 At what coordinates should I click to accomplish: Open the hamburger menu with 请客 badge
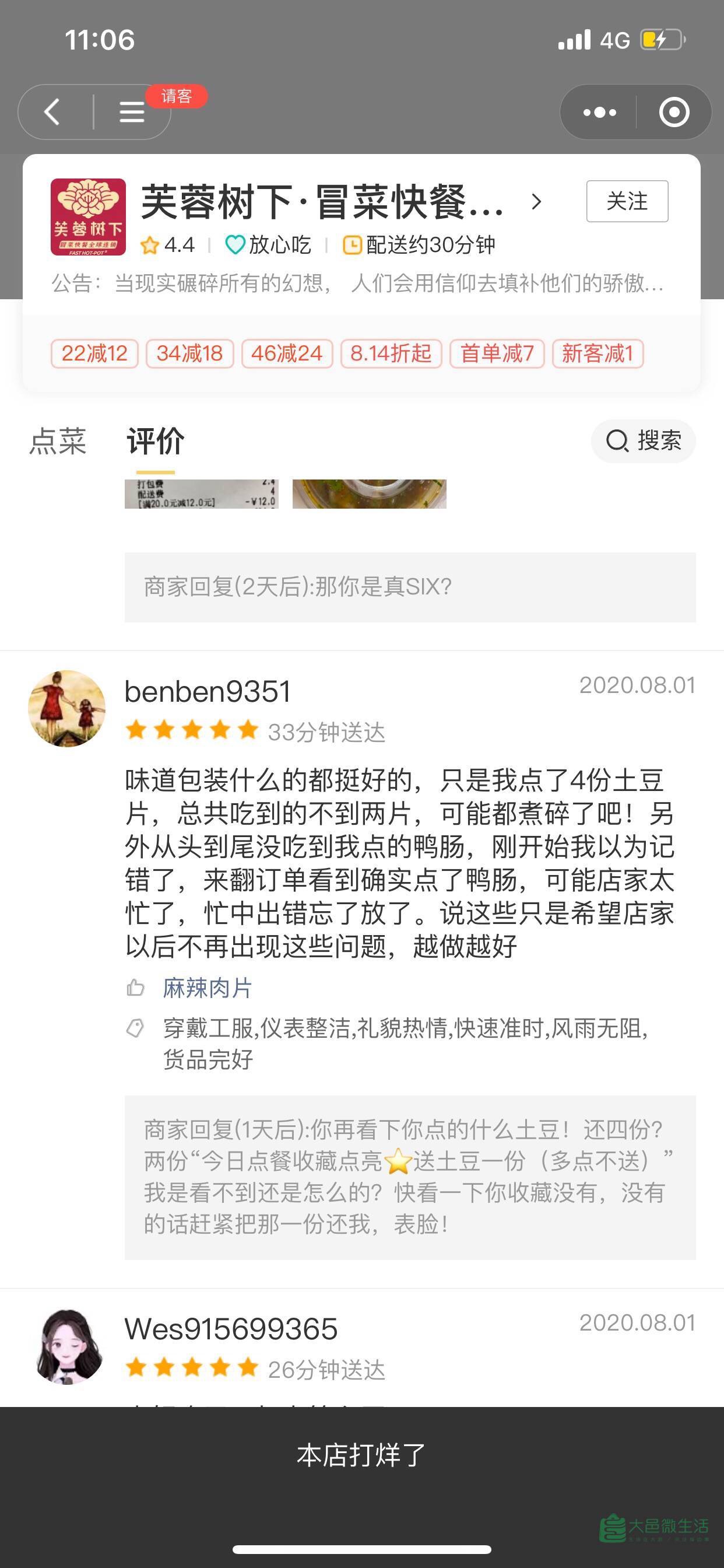click(131, 112)
